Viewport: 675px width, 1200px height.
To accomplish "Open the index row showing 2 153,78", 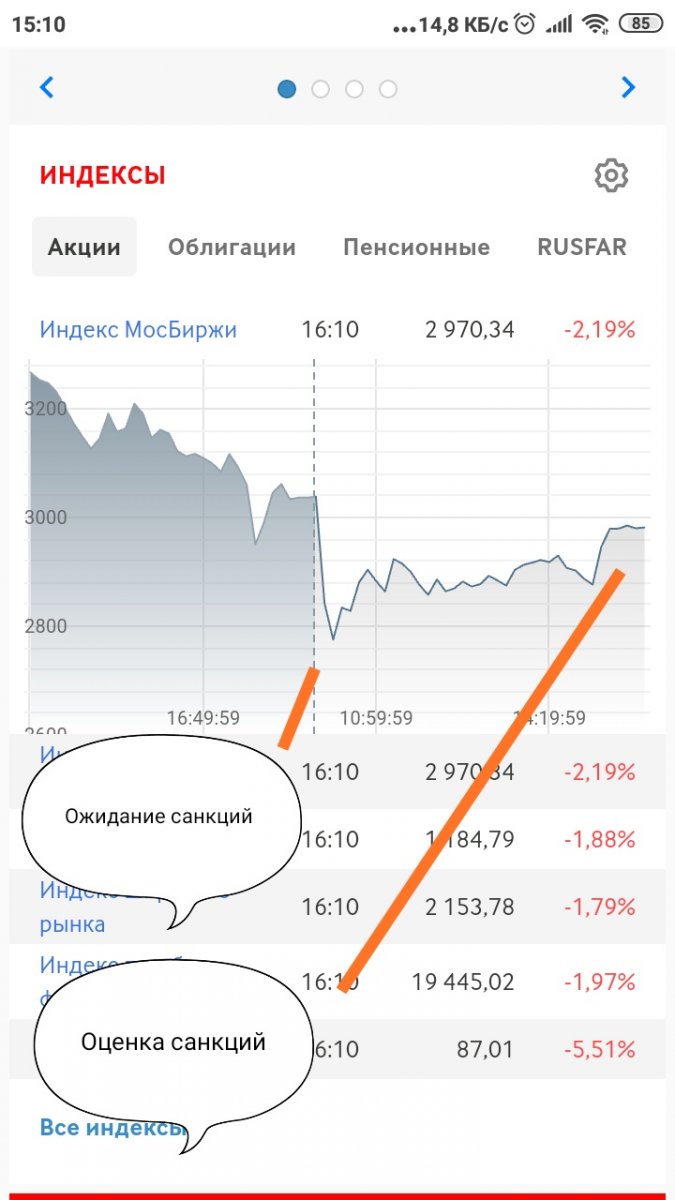I will (x=338, y=907).
